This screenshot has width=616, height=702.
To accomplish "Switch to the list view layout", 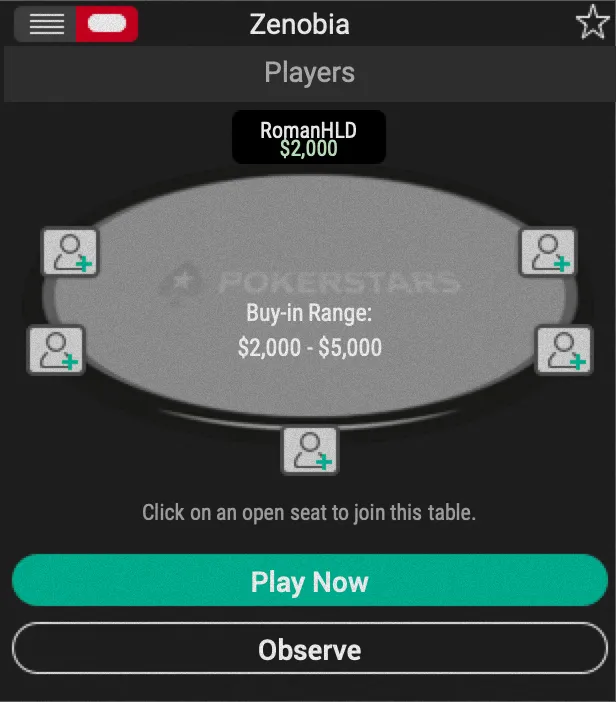I will pyautogui.click(x=46, y=24).
